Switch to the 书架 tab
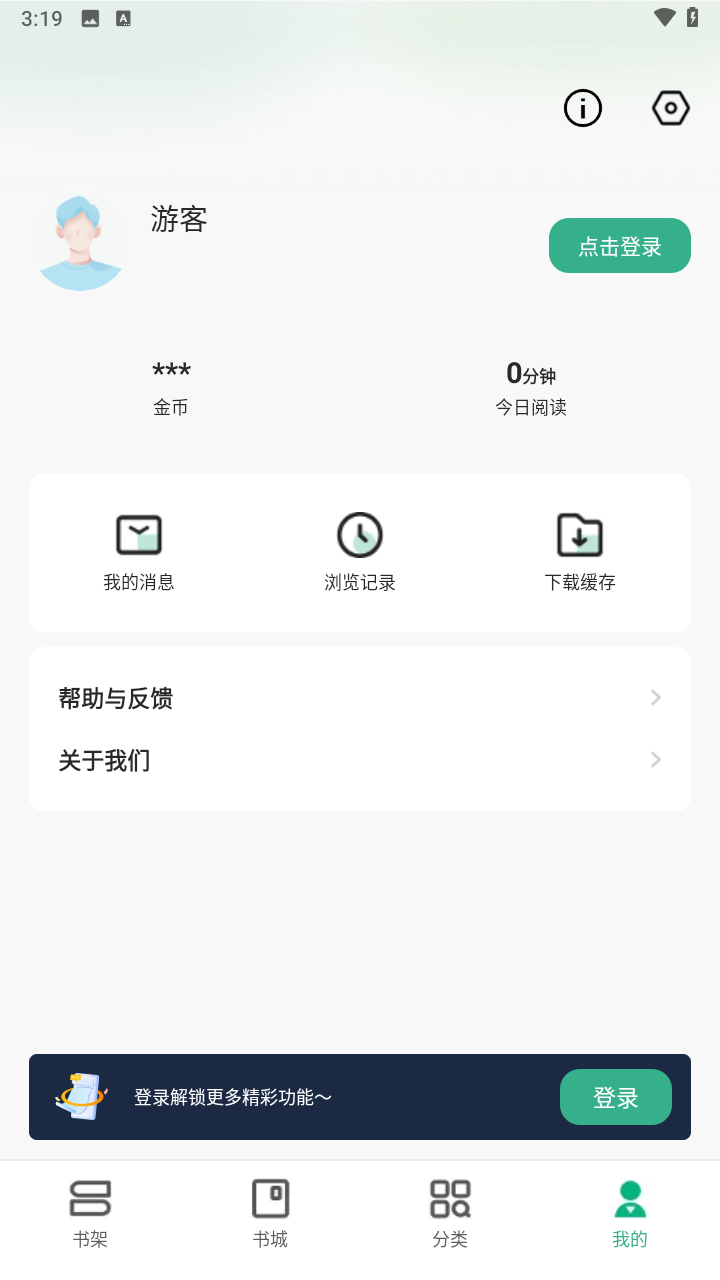 [90, 1213]
